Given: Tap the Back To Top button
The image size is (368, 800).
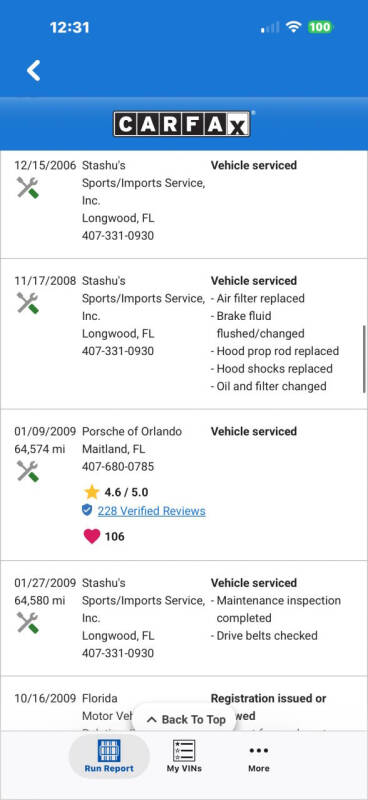Looking at the screenshot, I should point(186,719).
